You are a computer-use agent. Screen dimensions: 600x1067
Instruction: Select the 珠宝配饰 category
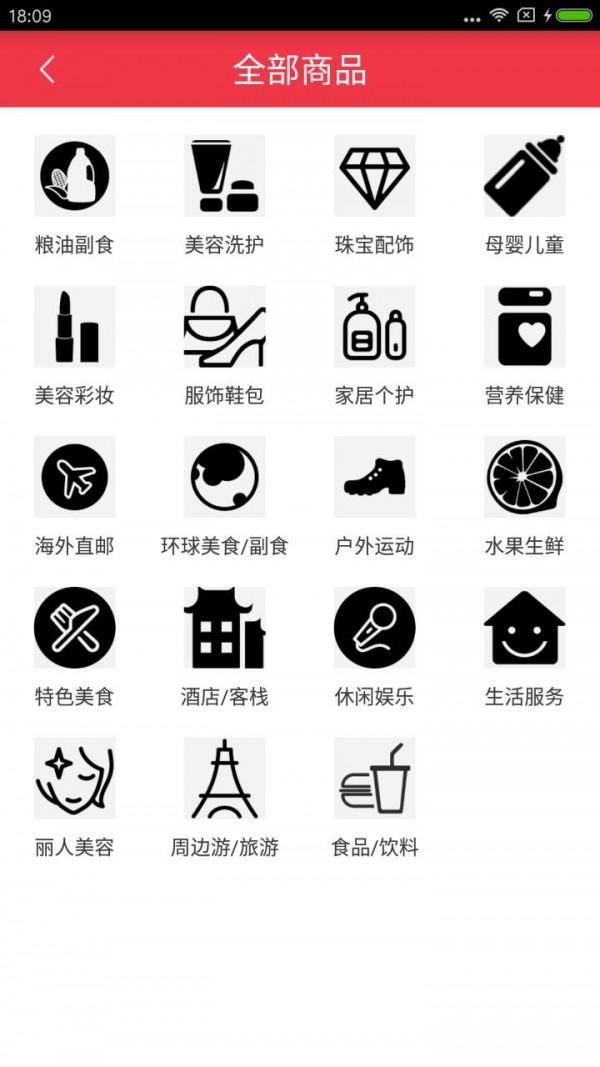[375, 177]
